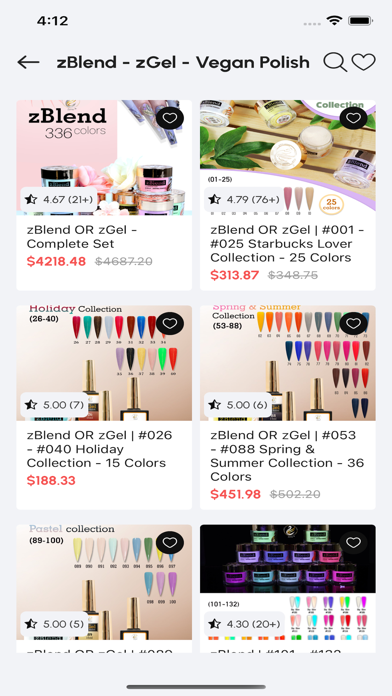The width and height of the screenshot is (392, 696).
Task: Open the Starbucks Lover Collection product
Action: click(x=288, y=195)
